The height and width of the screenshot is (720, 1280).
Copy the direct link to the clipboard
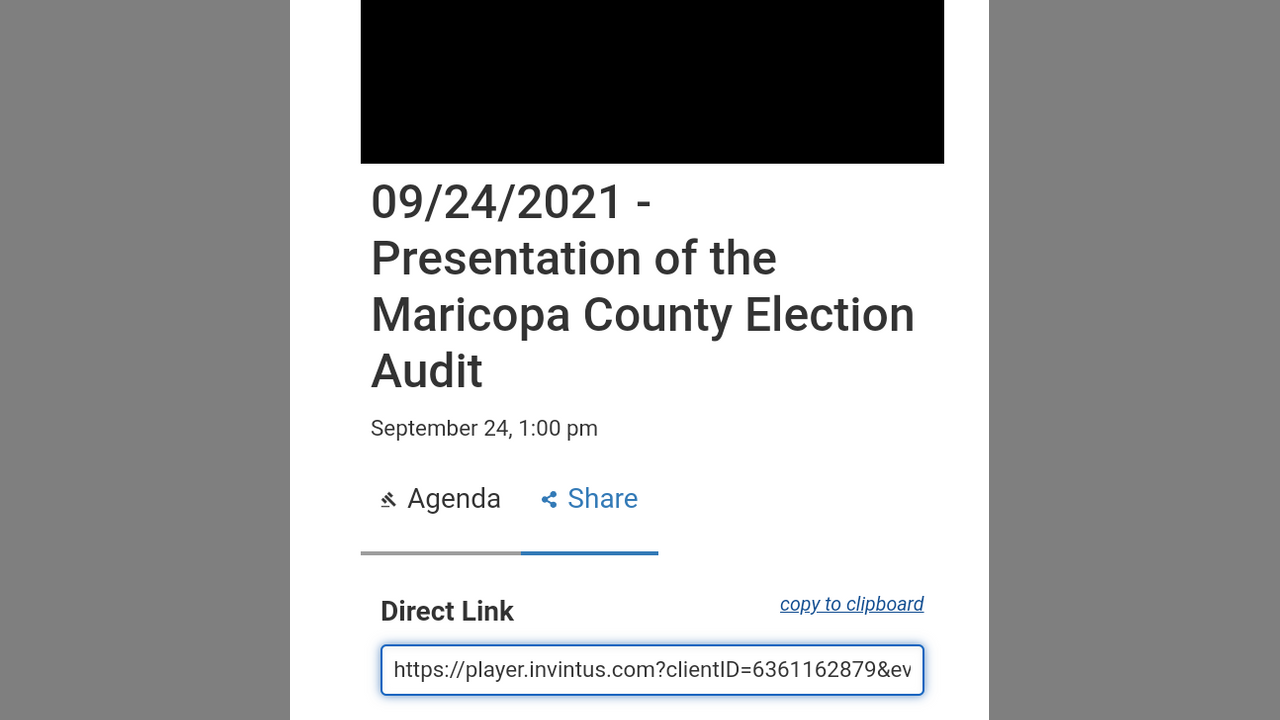(851, 604)
